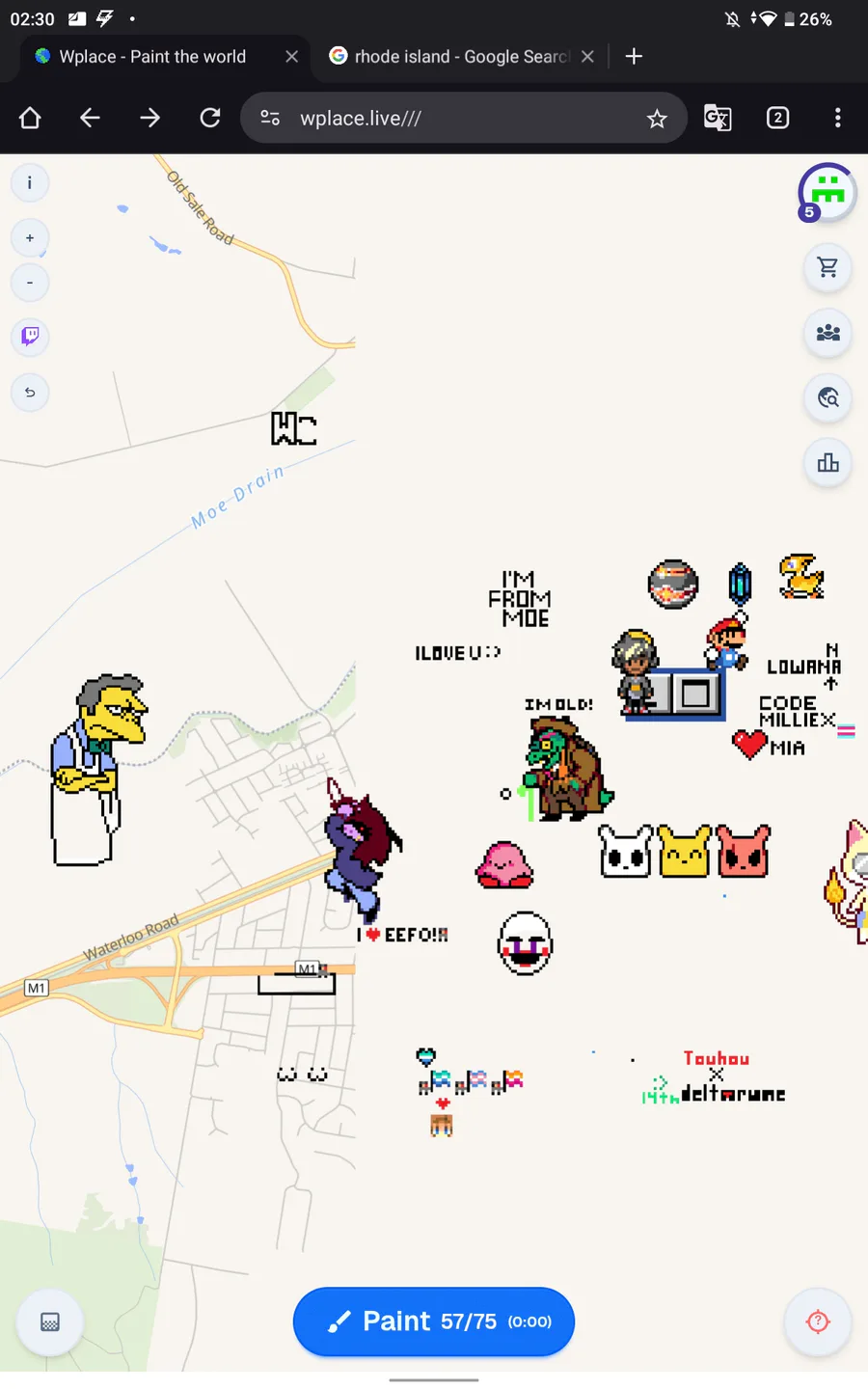Tap the blue Paint button
This screenshot has width=868, height=1389.
pyautogui.click(x=434, y=1321)
